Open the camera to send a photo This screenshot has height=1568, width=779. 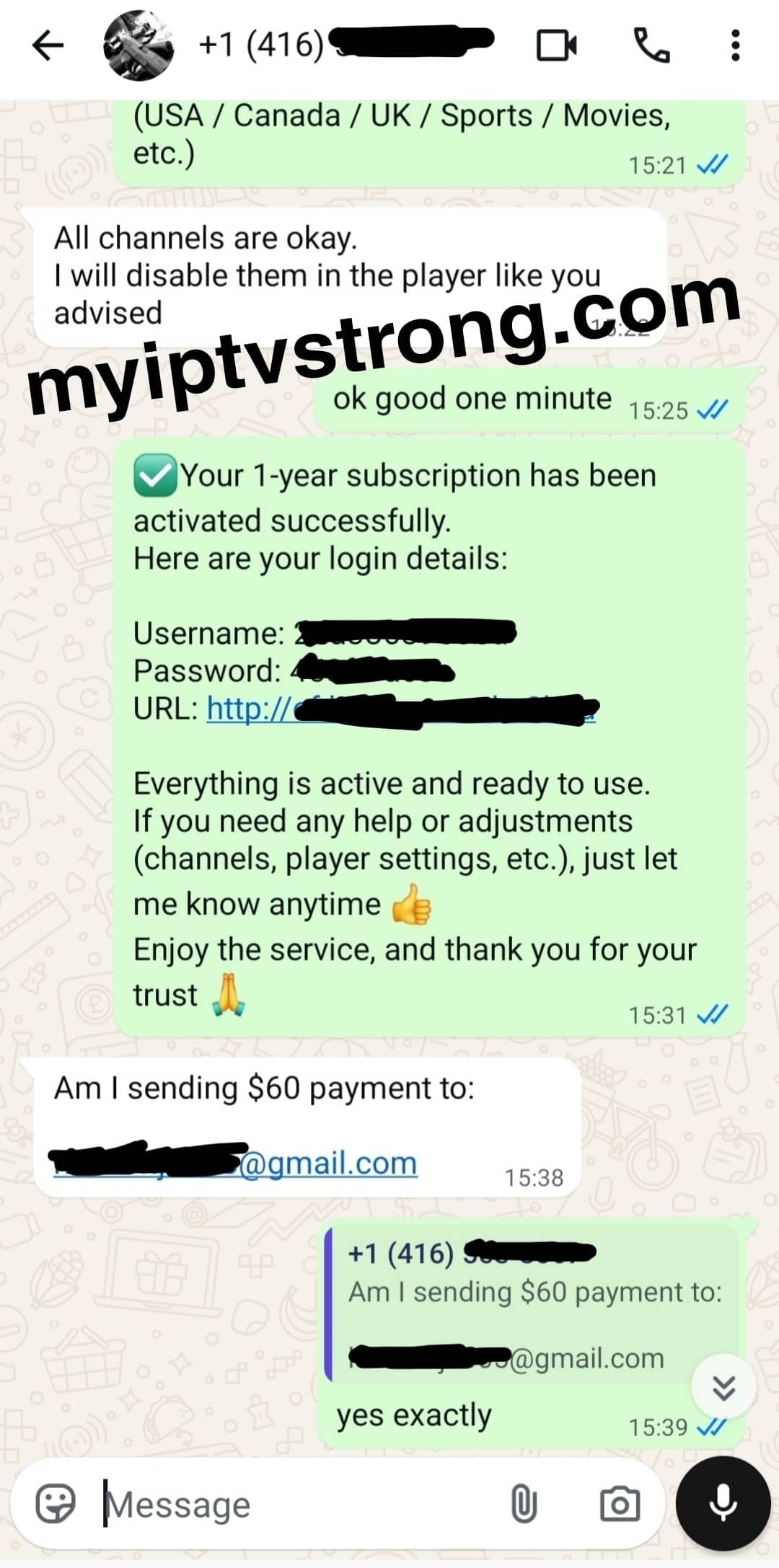coord(620,1505)
